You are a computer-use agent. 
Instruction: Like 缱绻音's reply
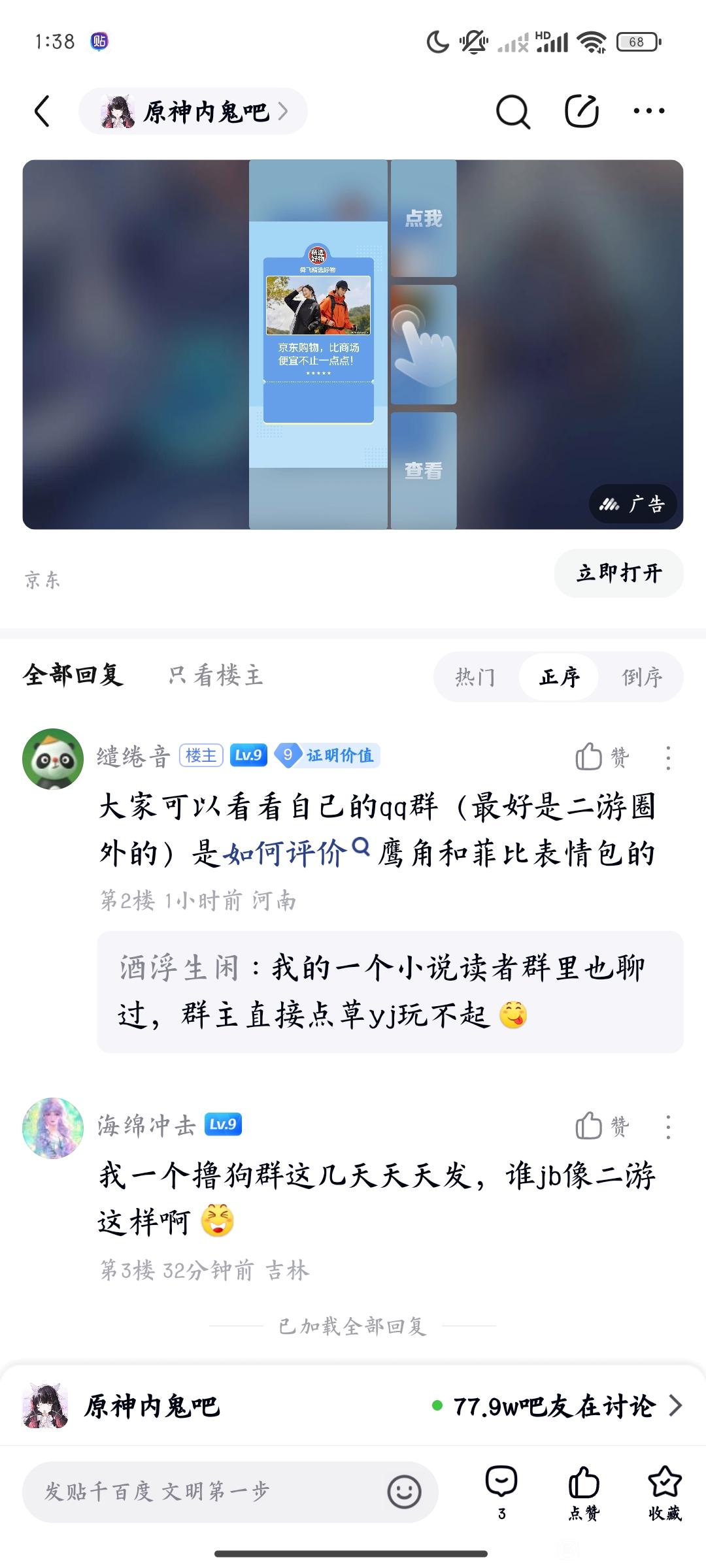pyautogui.click(x=601, y=757)
